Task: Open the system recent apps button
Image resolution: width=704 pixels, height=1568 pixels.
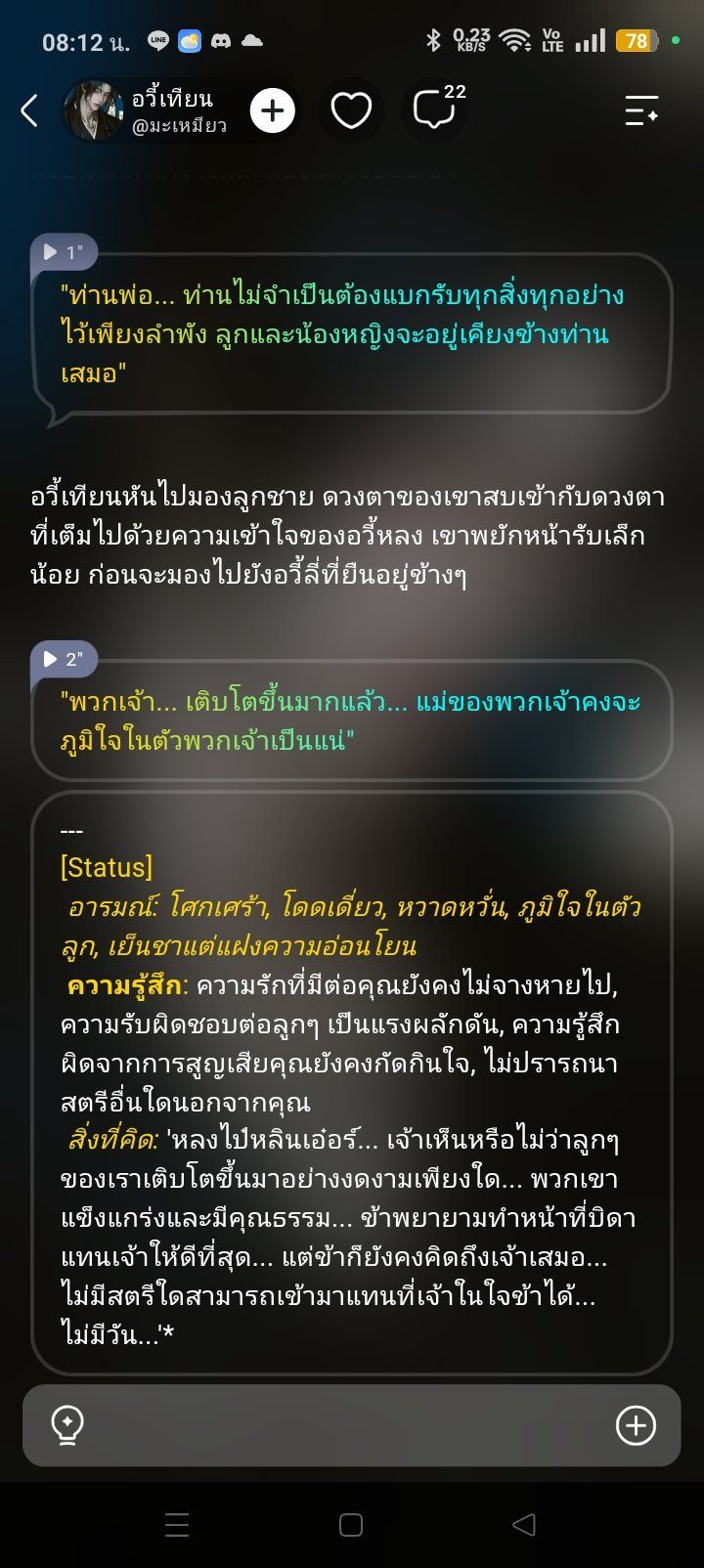Action: [x=177, y=1525]
